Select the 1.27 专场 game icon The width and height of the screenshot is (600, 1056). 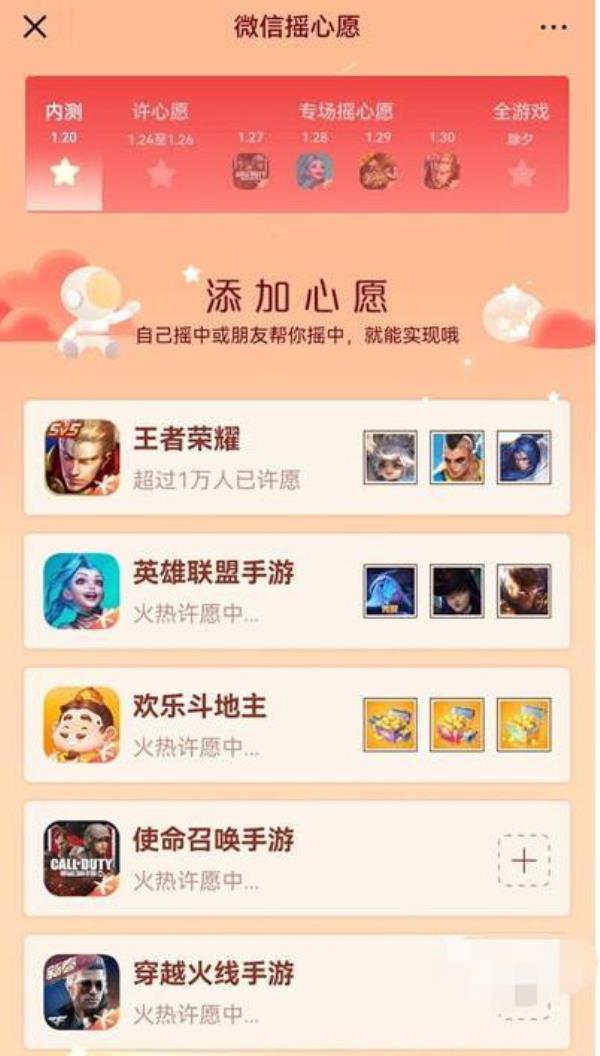pos(250,171)
